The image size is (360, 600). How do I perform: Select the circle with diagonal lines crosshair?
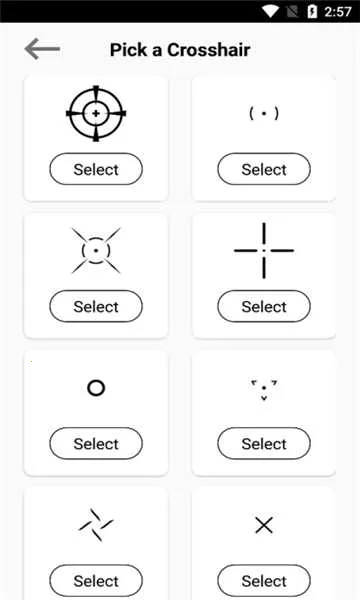(96, 306)
